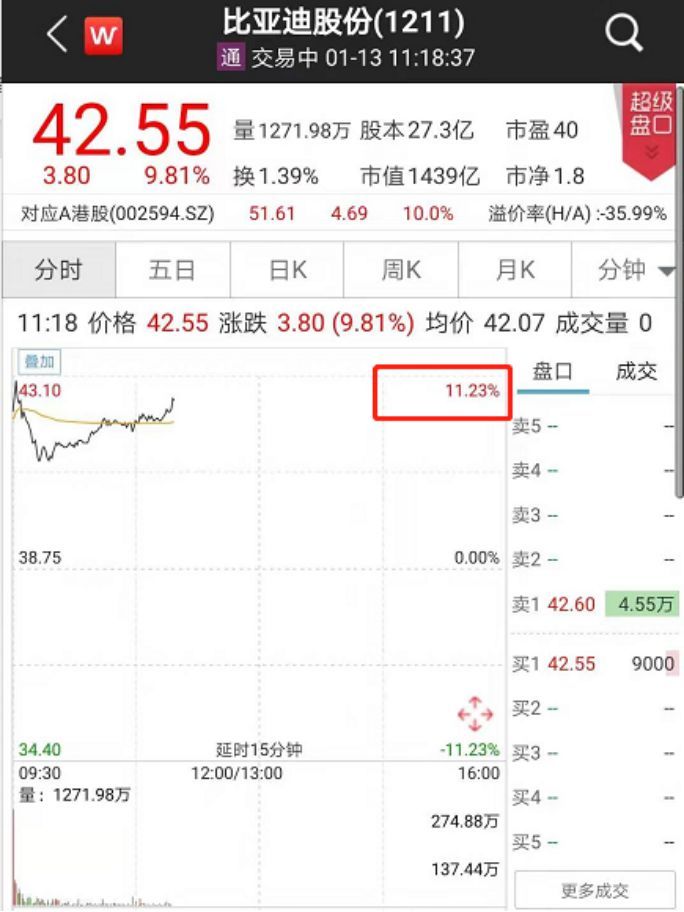Image resolution: width=684 pixels, height=912 pixels.
Task: Open the search magnifier icon
Action: 625,35
